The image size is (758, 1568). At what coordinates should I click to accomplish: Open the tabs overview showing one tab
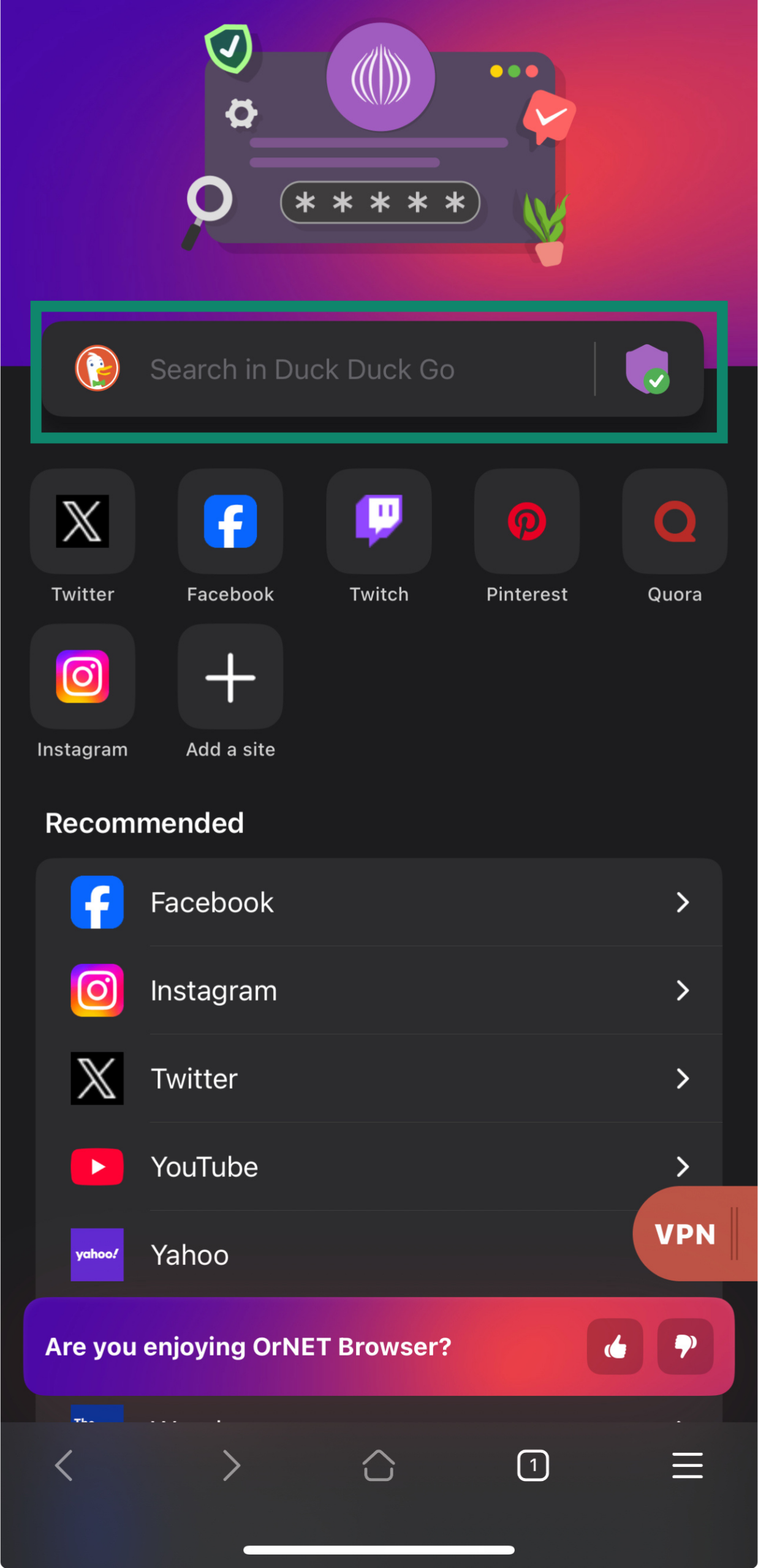point(533,1466)
